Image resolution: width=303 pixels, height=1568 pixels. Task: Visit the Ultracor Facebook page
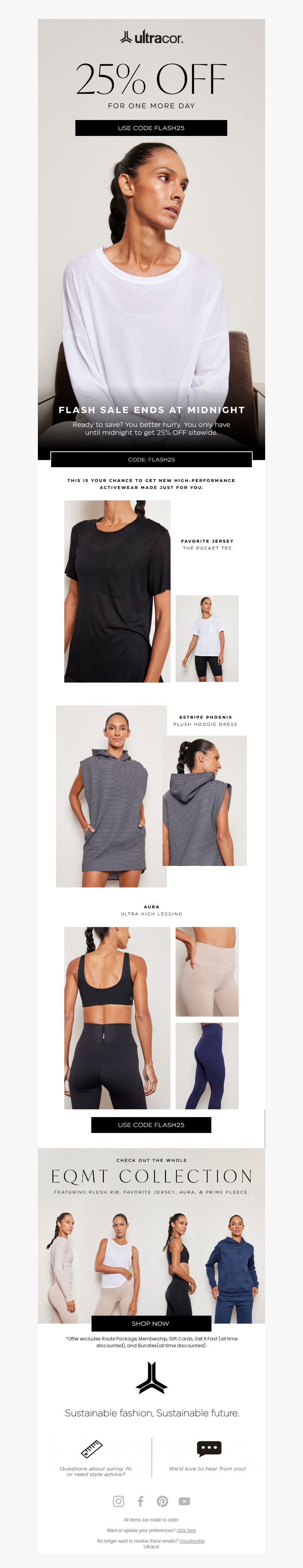(x=141, y=1501)
